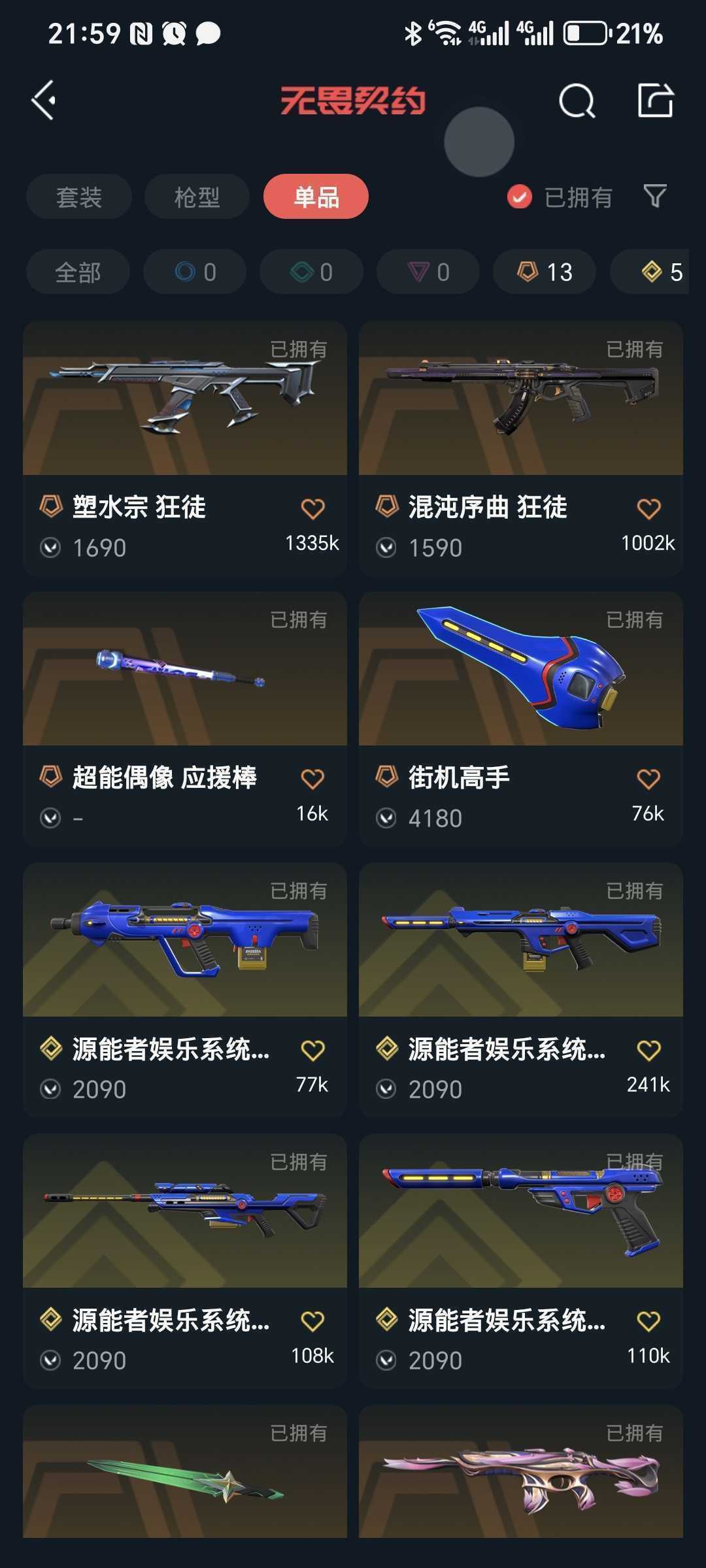
Task: Like the 超能偶像 应援棒 item
Action: coord(312,779)
